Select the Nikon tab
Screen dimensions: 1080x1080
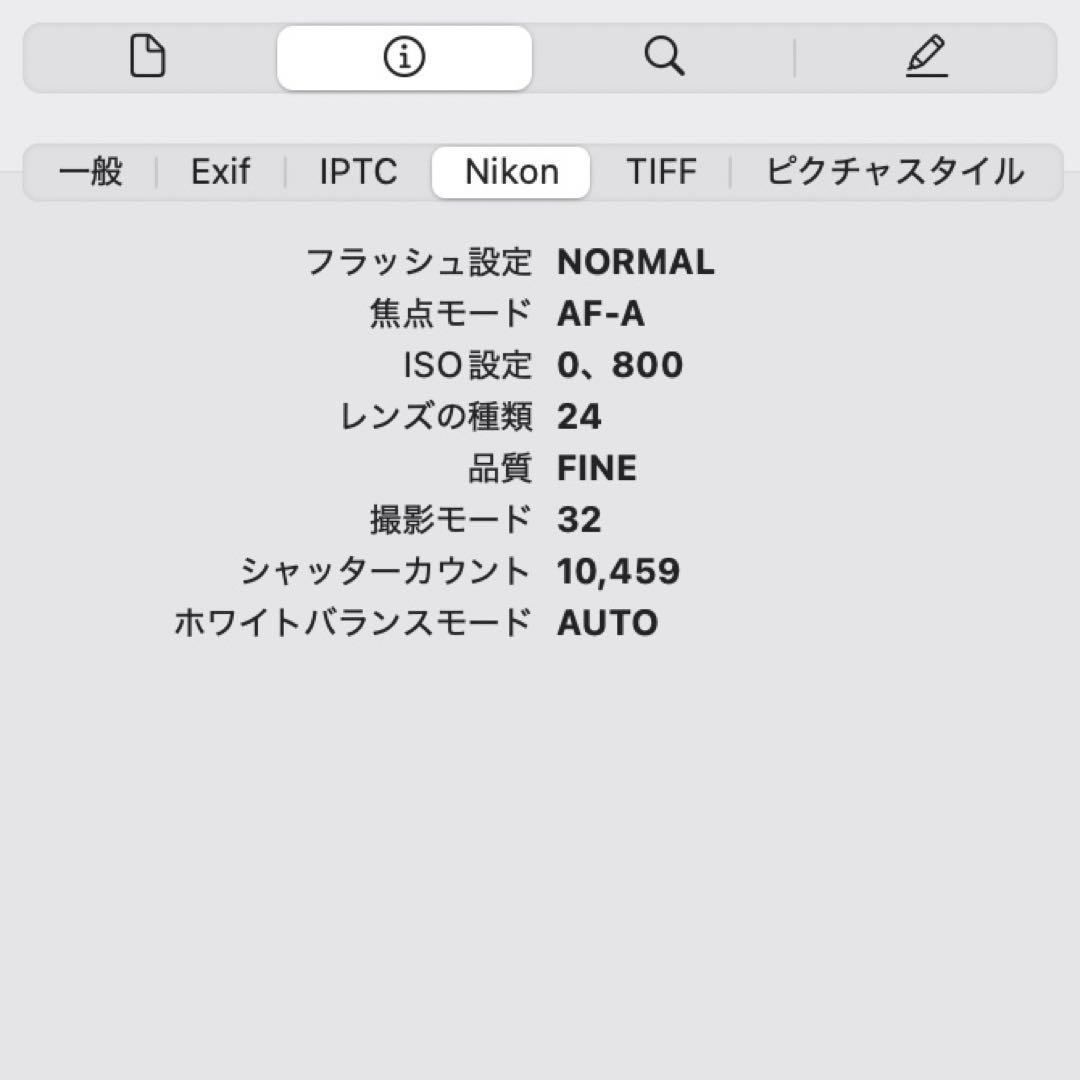[511, 172]
